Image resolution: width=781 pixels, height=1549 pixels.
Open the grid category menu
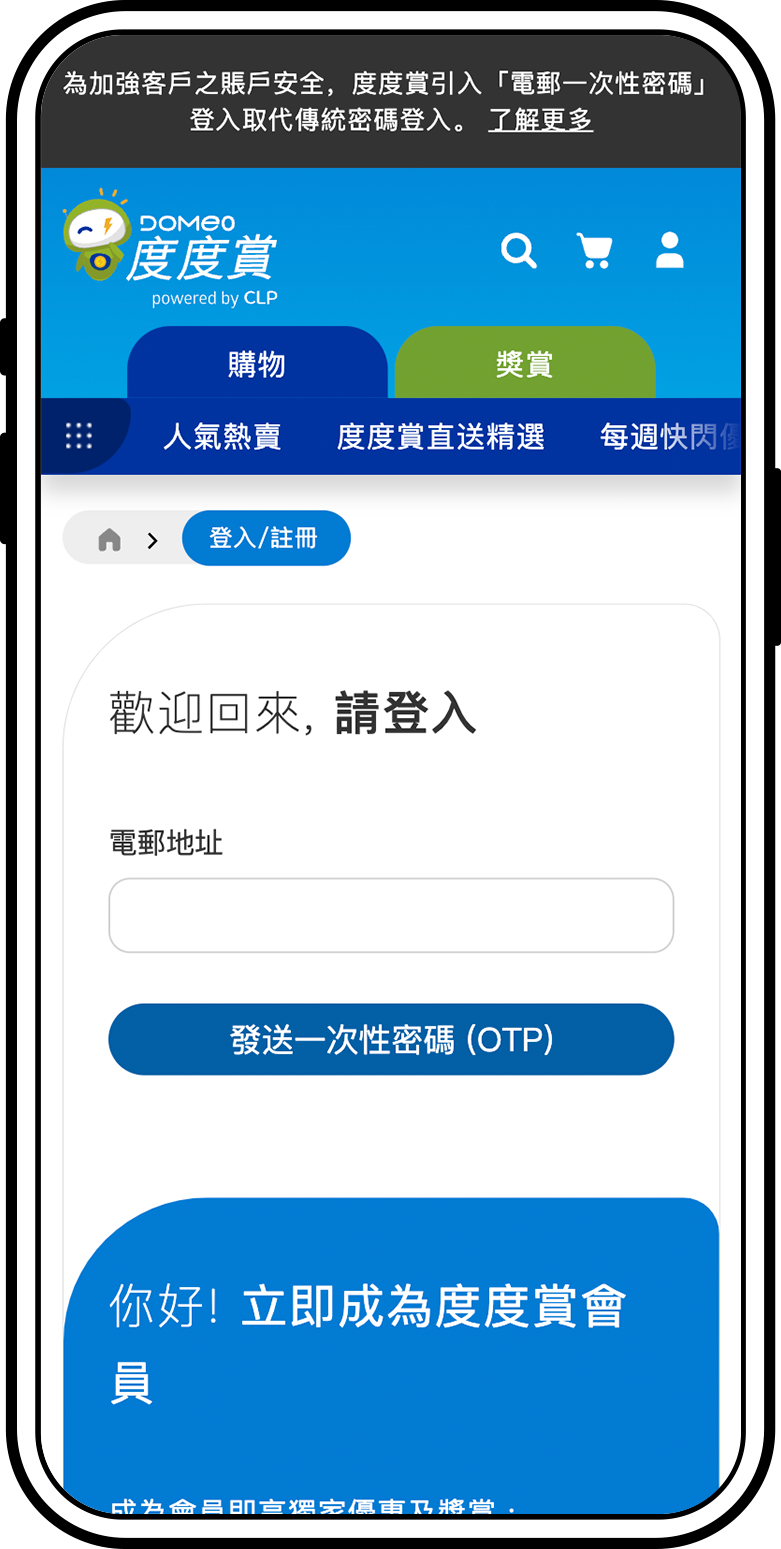(x=79, y=436)
